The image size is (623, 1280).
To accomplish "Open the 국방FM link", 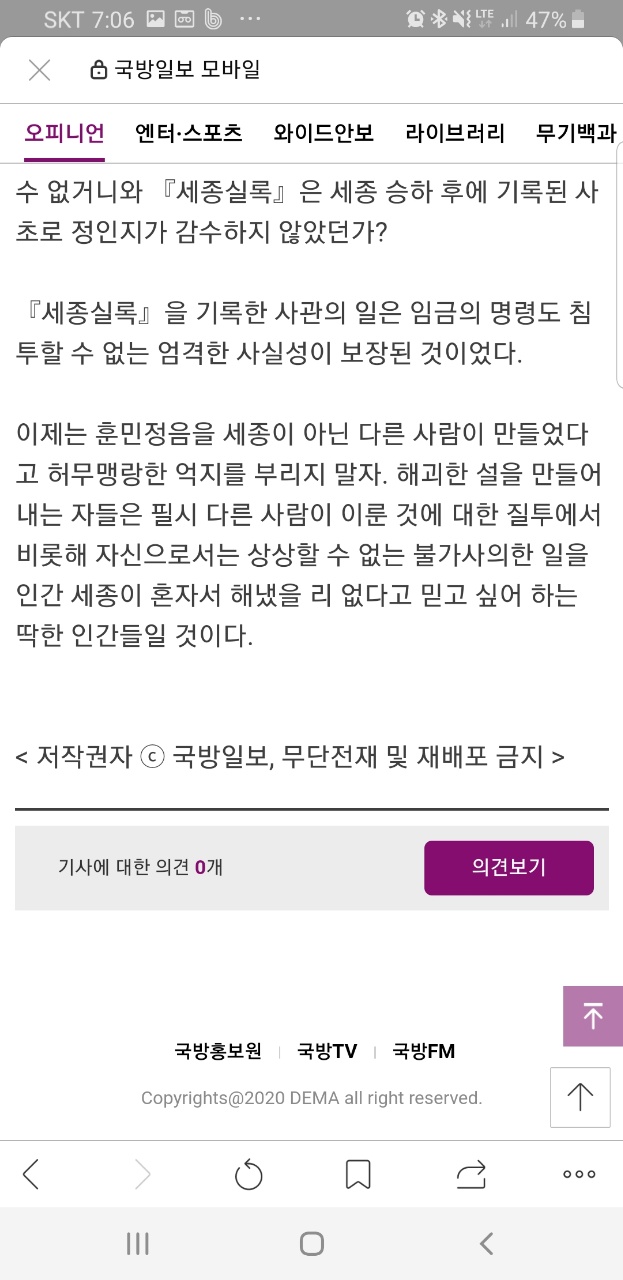I will pyautogui.click(x=423, y=1051).
